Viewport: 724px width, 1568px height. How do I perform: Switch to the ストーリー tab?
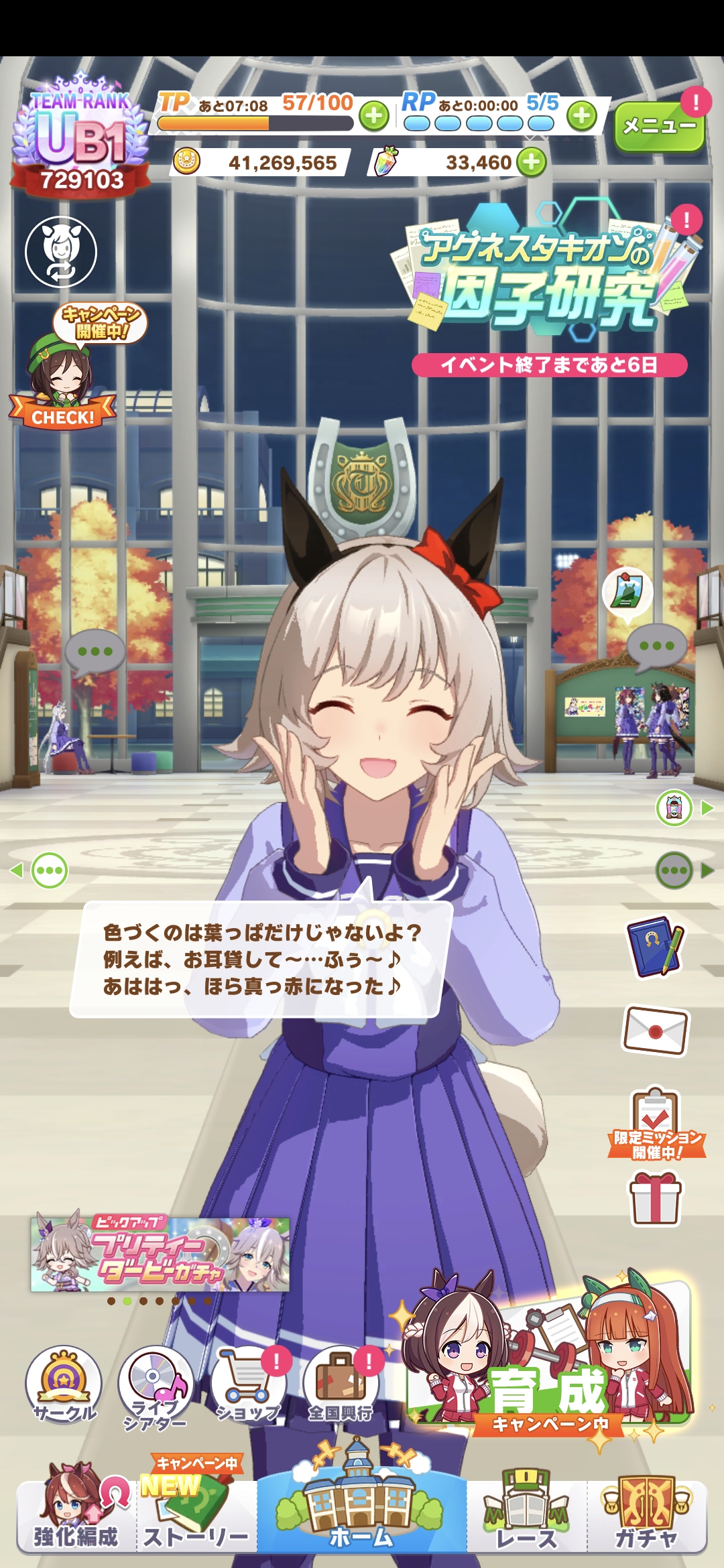click(196, 1516)
